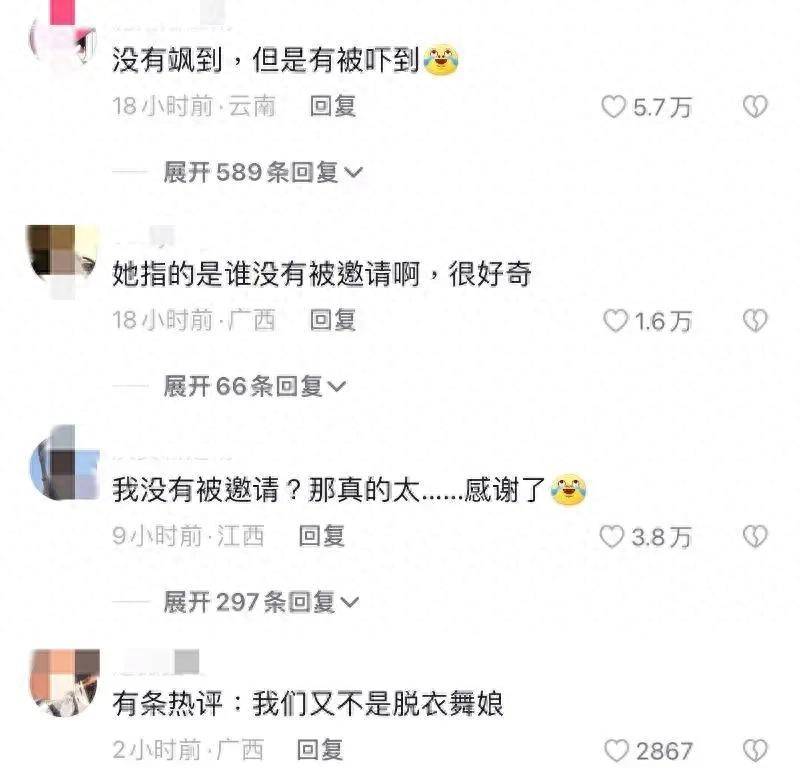Reply to the 2小时前 广西 comment
This screenshot has height=781, width=800.
[x=321, y=749]
